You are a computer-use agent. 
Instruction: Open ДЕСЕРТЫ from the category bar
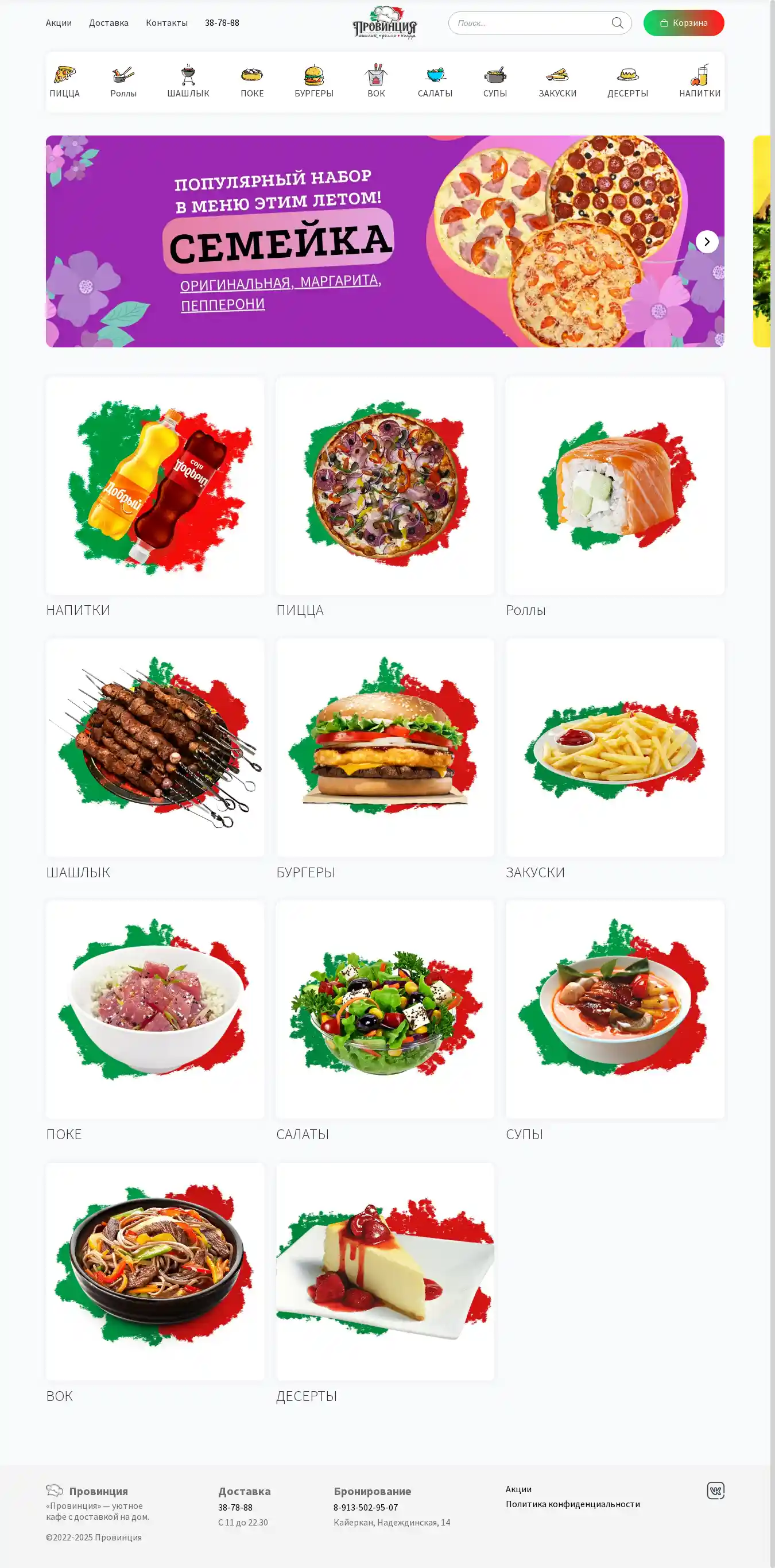point(627,82)
